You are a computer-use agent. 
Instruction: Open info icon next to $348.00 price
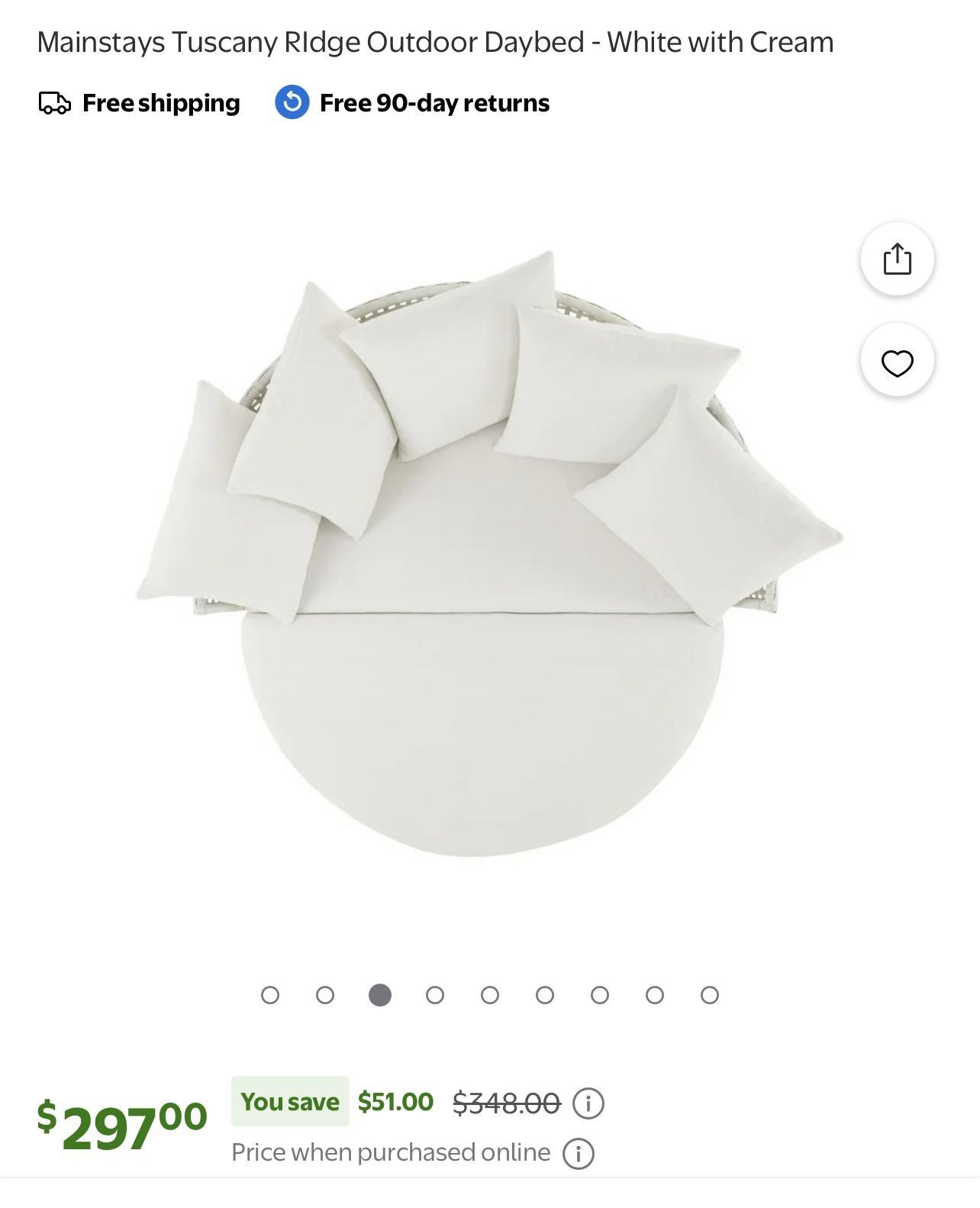(x=588, y=1103)
